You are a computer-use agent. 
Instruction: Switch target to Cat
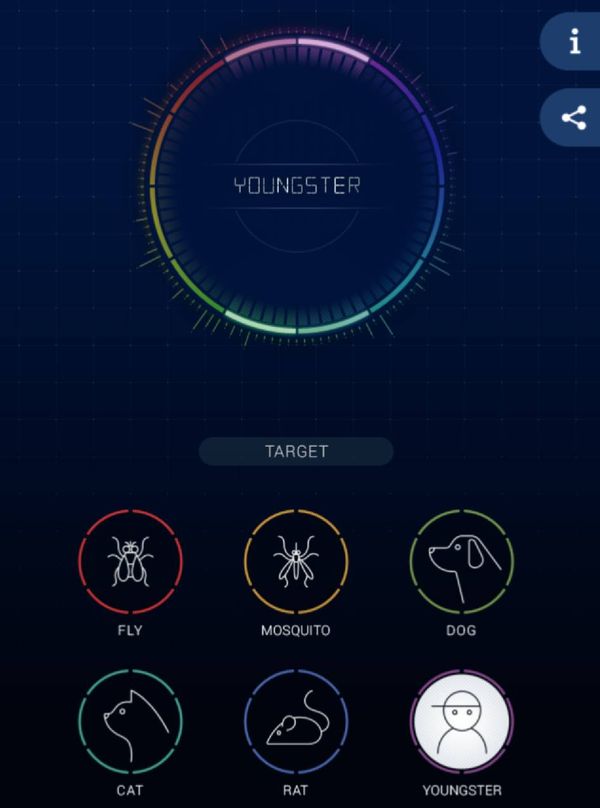[130, 721]
